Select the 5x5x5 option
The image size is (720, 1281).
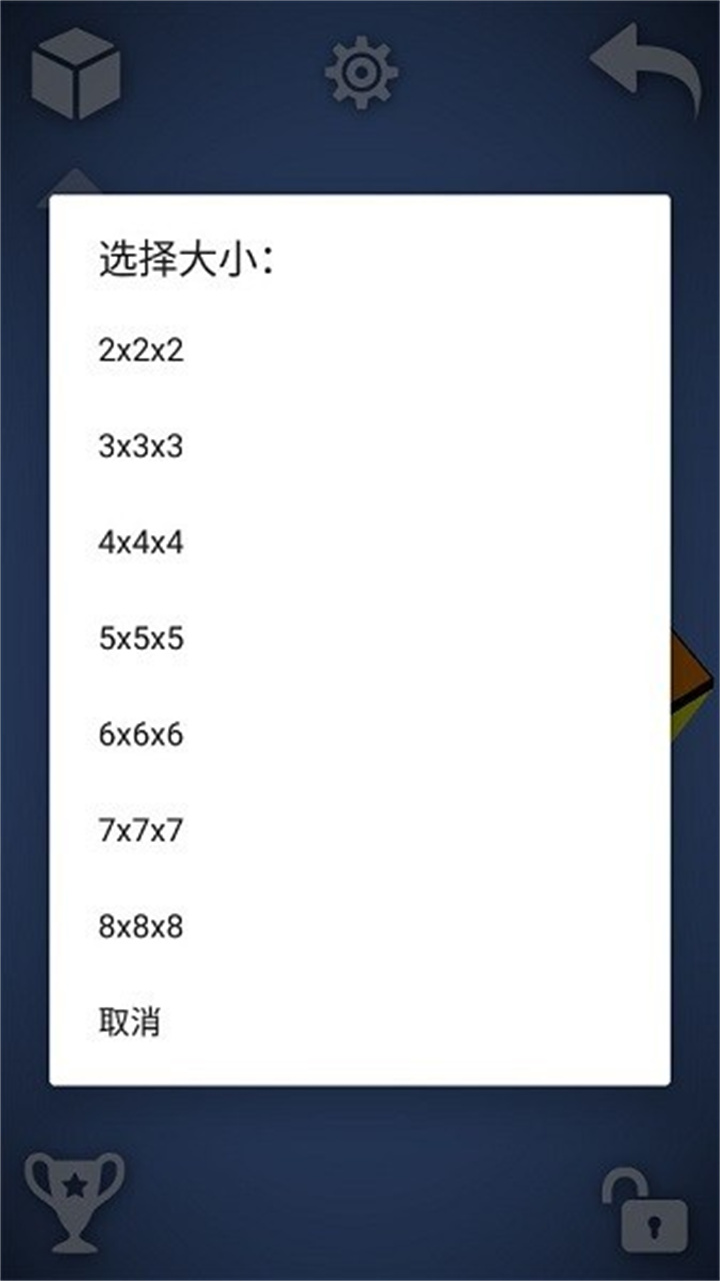141,639
